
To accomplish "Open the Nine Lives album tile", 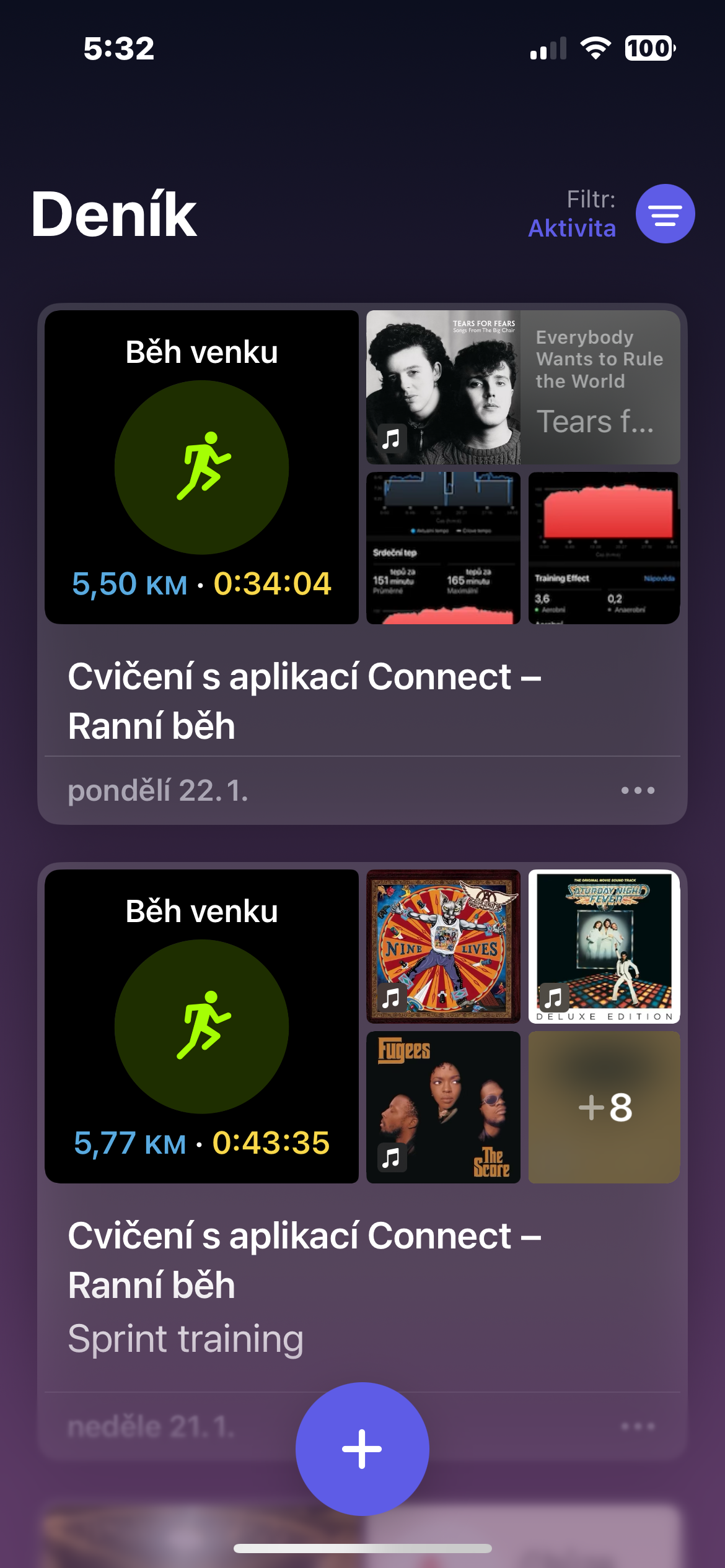I will [443, 946].
